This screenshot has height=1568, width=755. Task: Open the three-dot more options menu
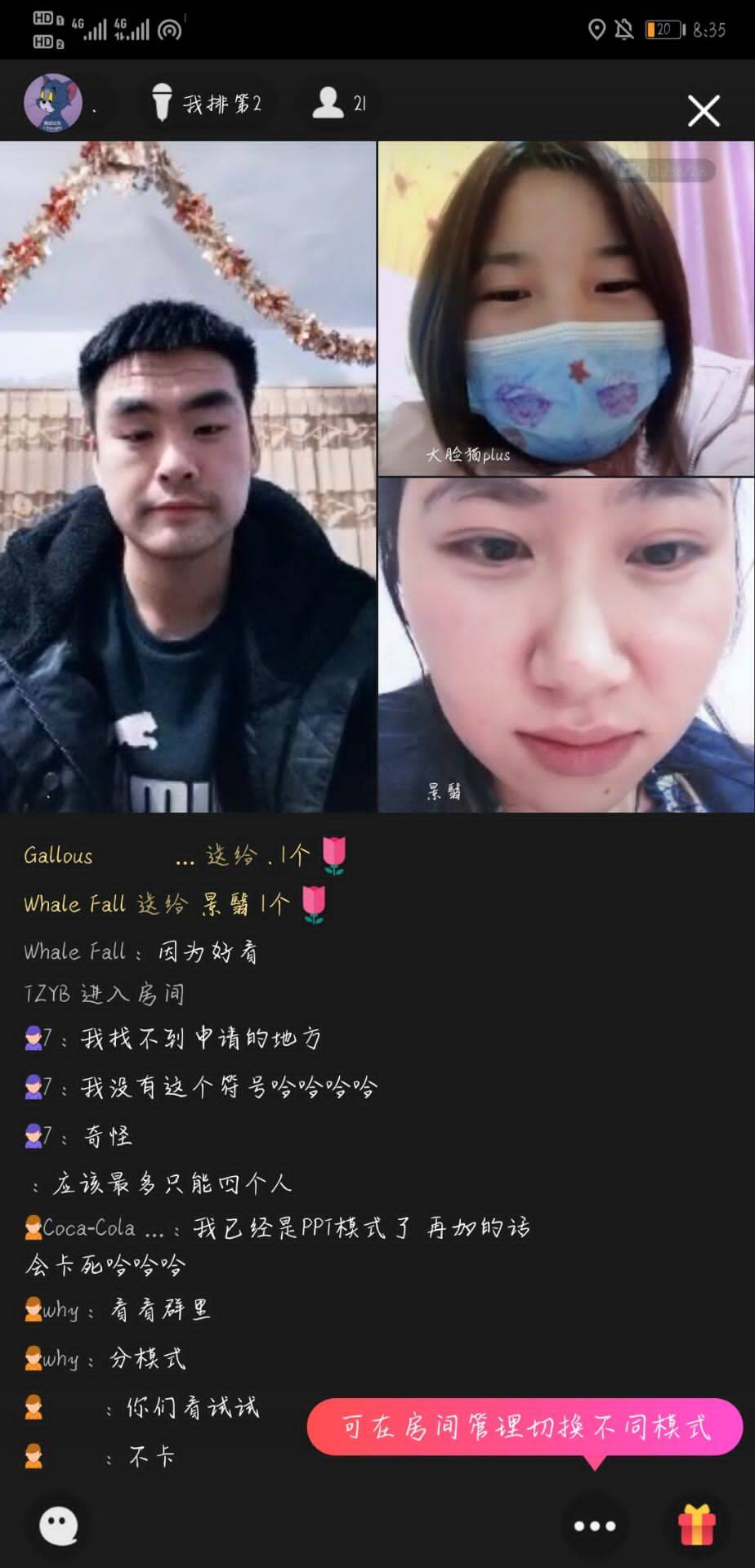tap(595, 1526)
